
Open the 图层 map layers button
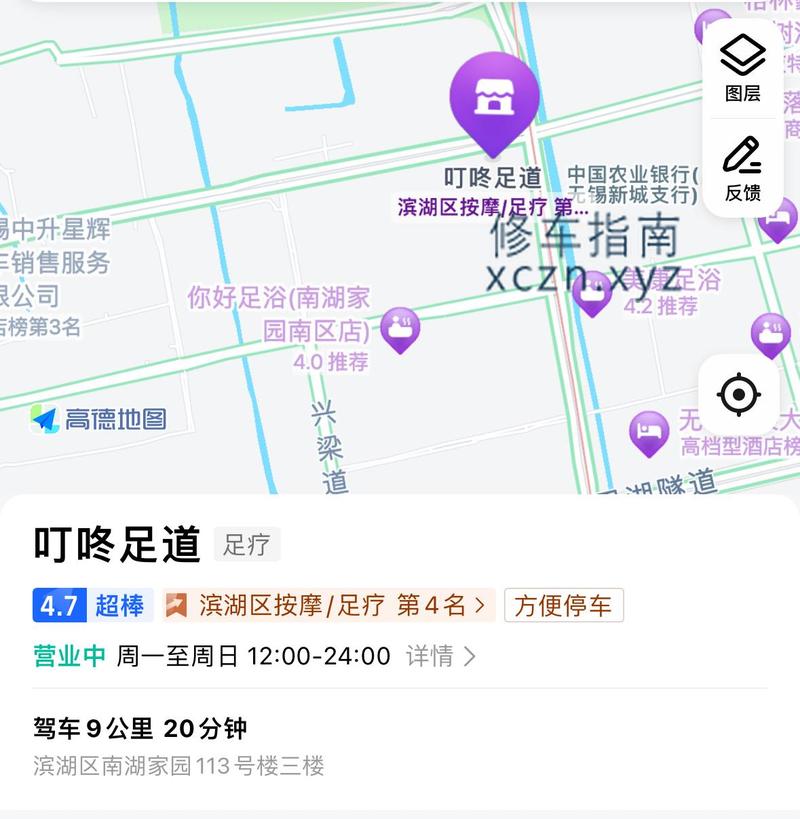click(742, 68)
